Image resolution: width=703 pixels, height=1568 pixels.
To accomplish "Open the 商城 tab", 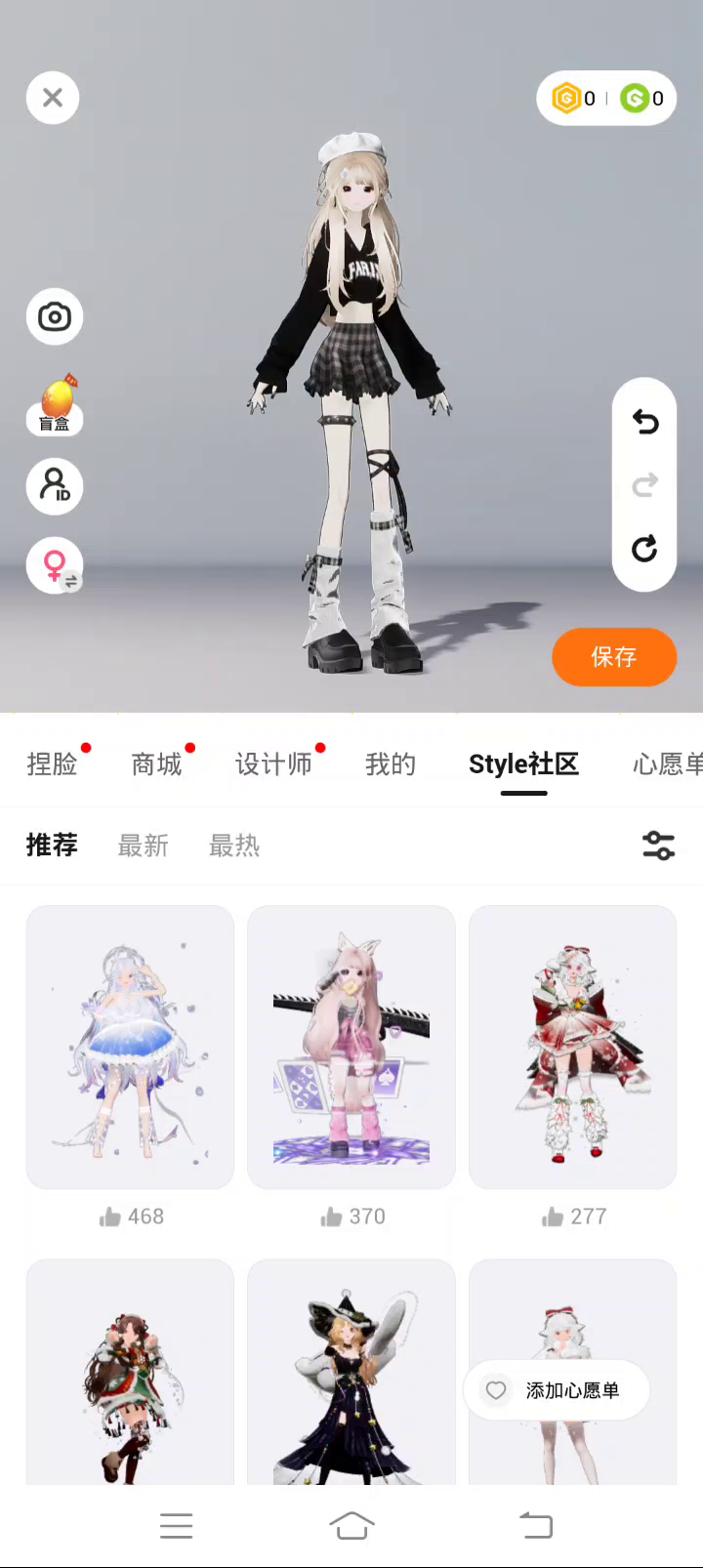I will (156, 764).
